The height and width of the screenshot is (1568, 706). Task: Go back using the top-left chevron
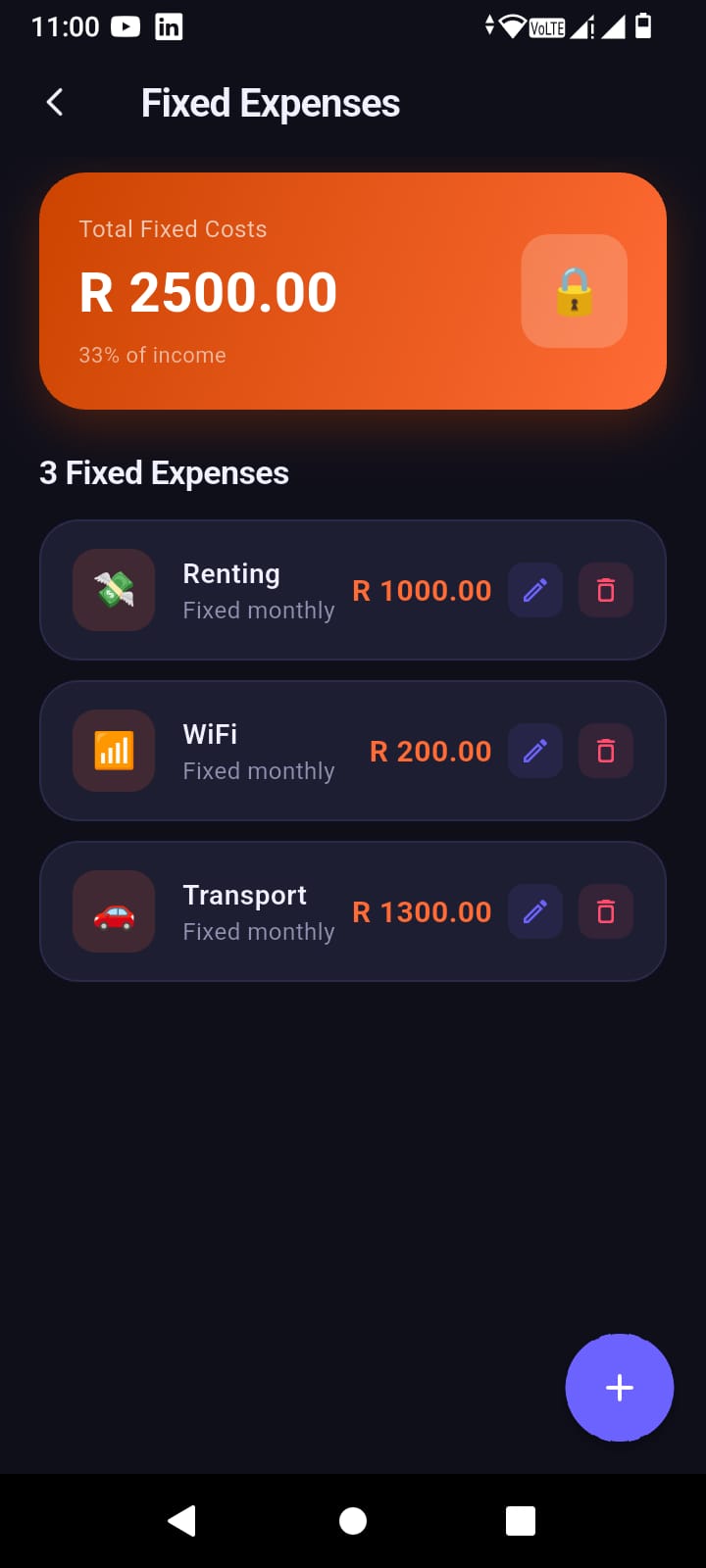coord(54,101)
